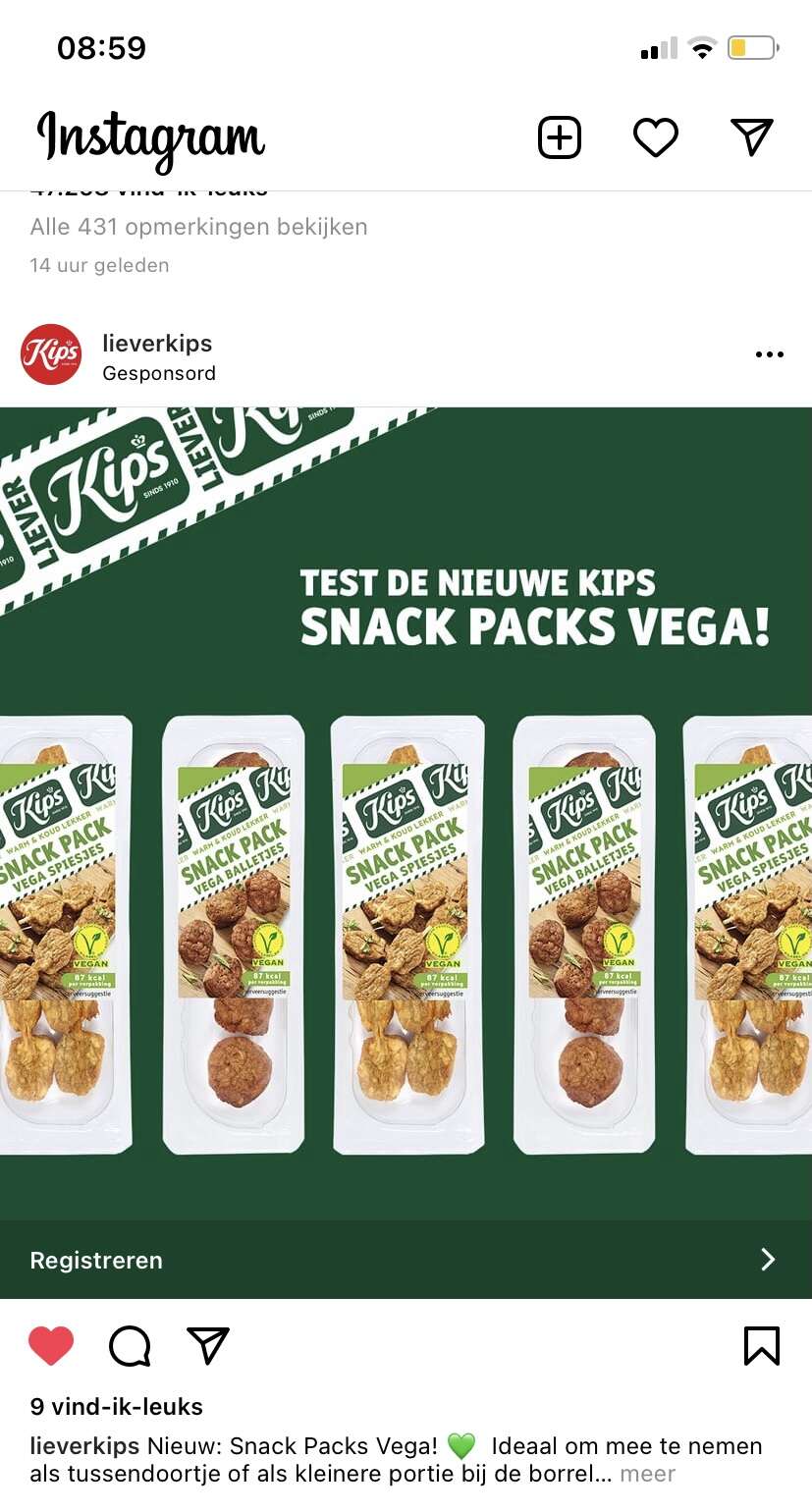Open lieverkips profile picture
This screenshot has height=1512, width=812.
tap(51, 354)
